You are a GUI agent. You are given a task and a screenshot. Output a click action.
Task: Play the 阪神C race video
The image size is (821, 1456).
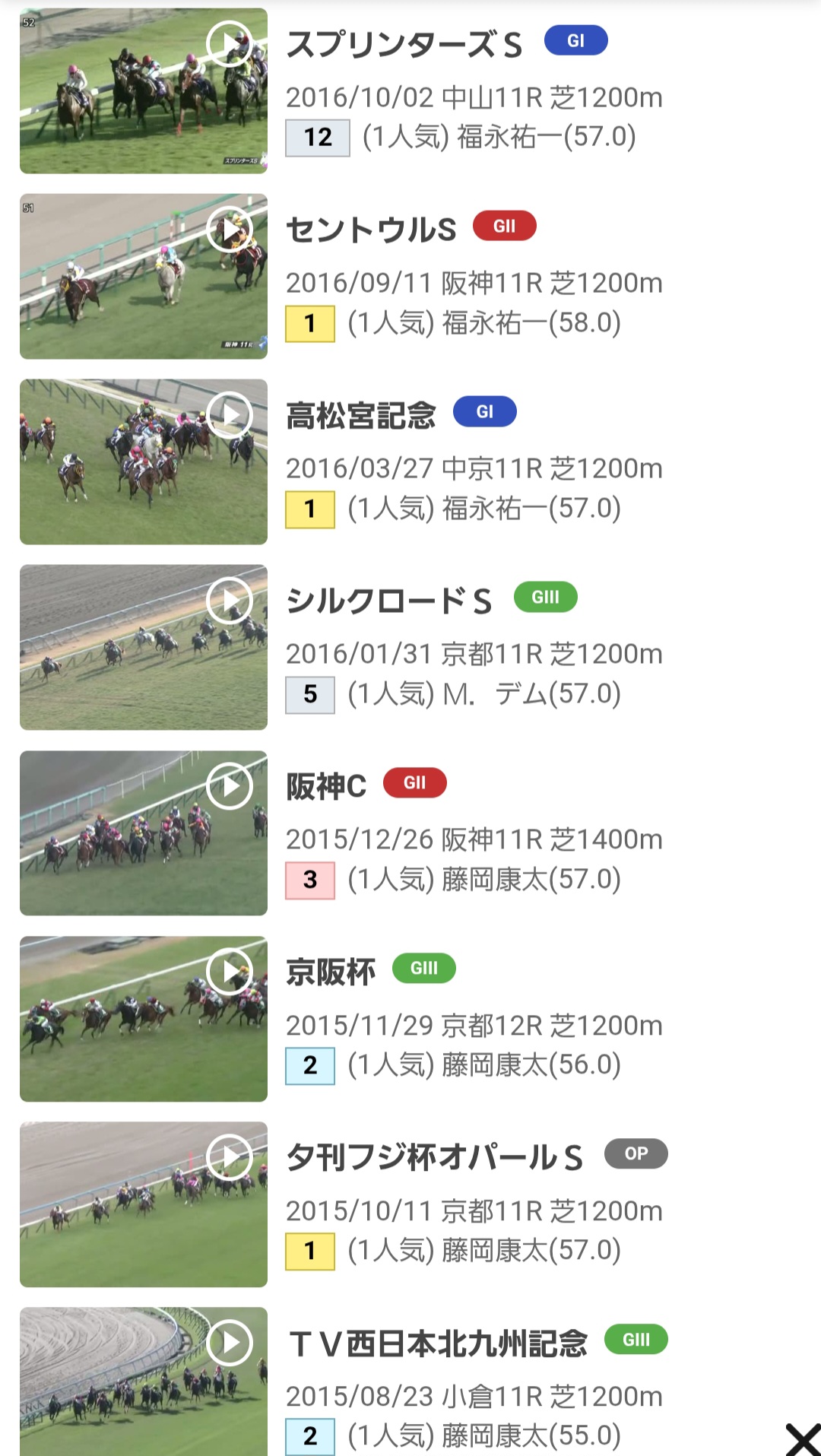click(x=229, y=785)
